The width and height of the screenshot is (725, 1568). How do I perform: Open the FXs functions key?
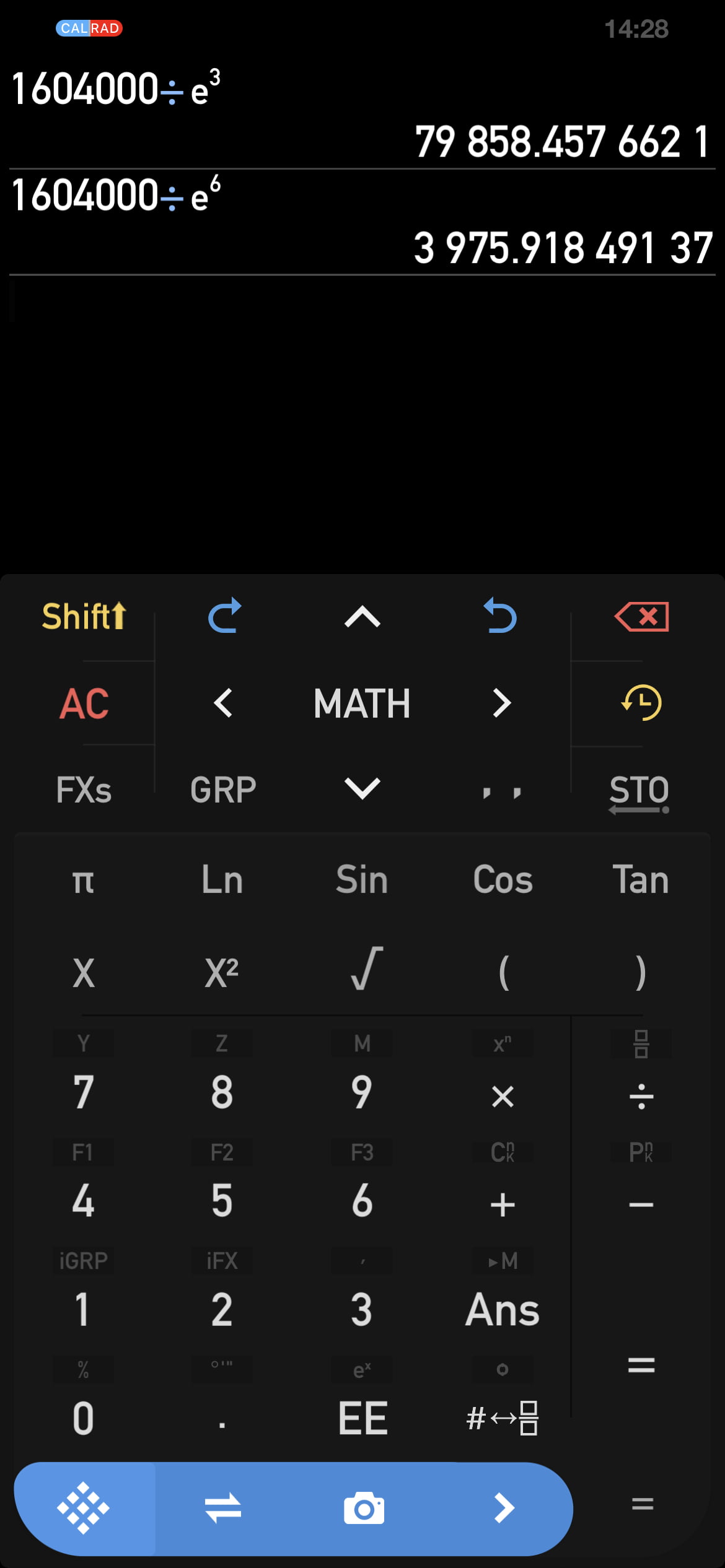point(84,790)
